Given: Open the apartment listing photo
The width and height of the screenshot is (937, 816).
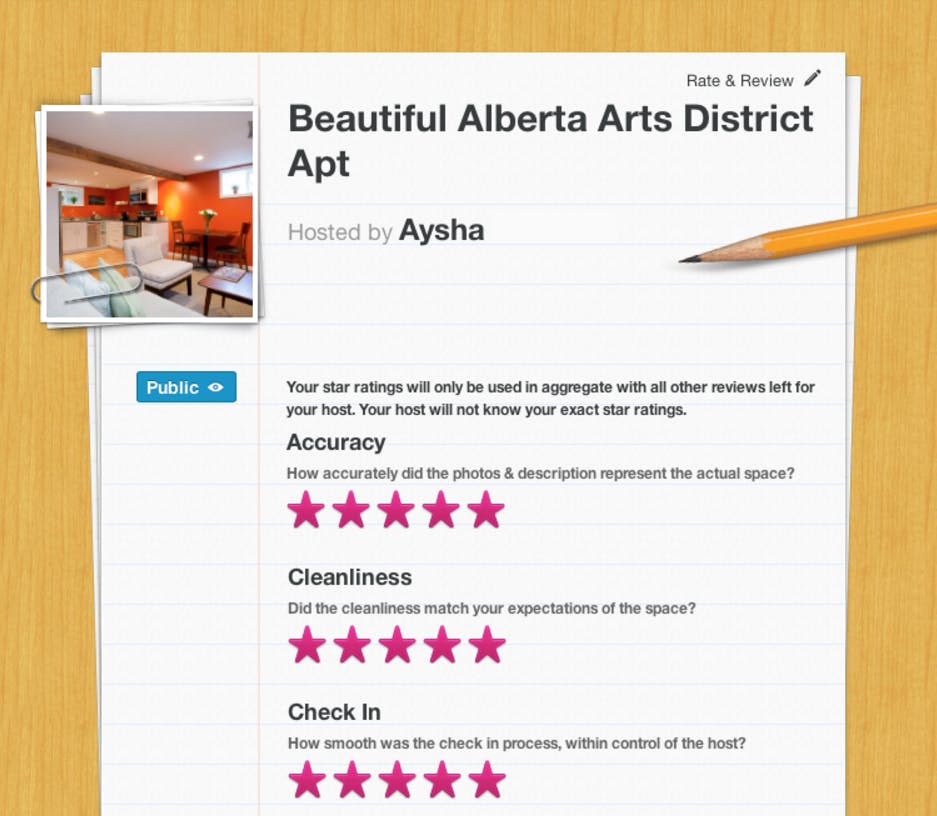Looking at the screenshot, I should point(149,213).
